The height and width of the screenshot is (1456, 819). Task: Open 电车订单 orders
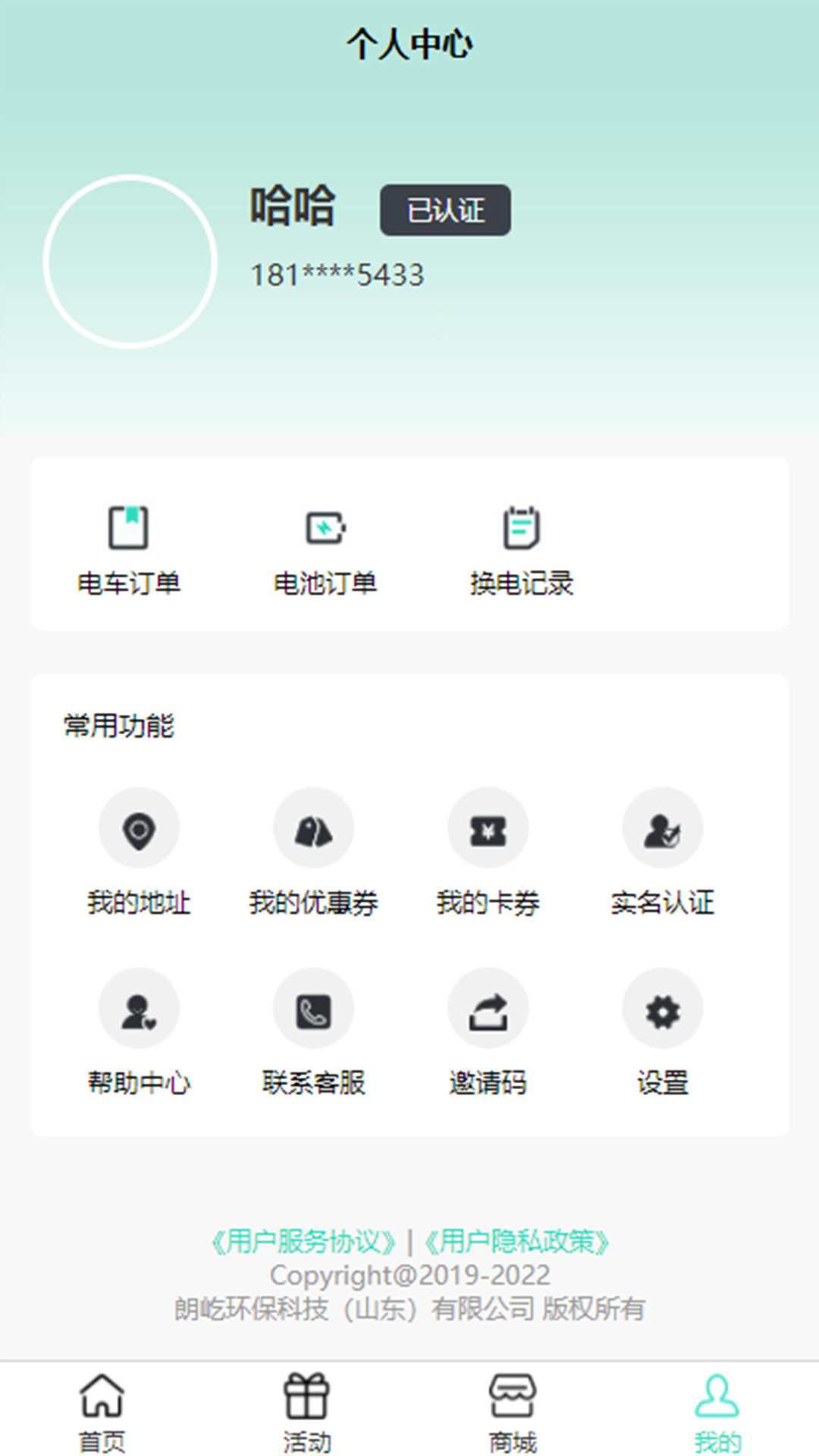pos(129,551)
